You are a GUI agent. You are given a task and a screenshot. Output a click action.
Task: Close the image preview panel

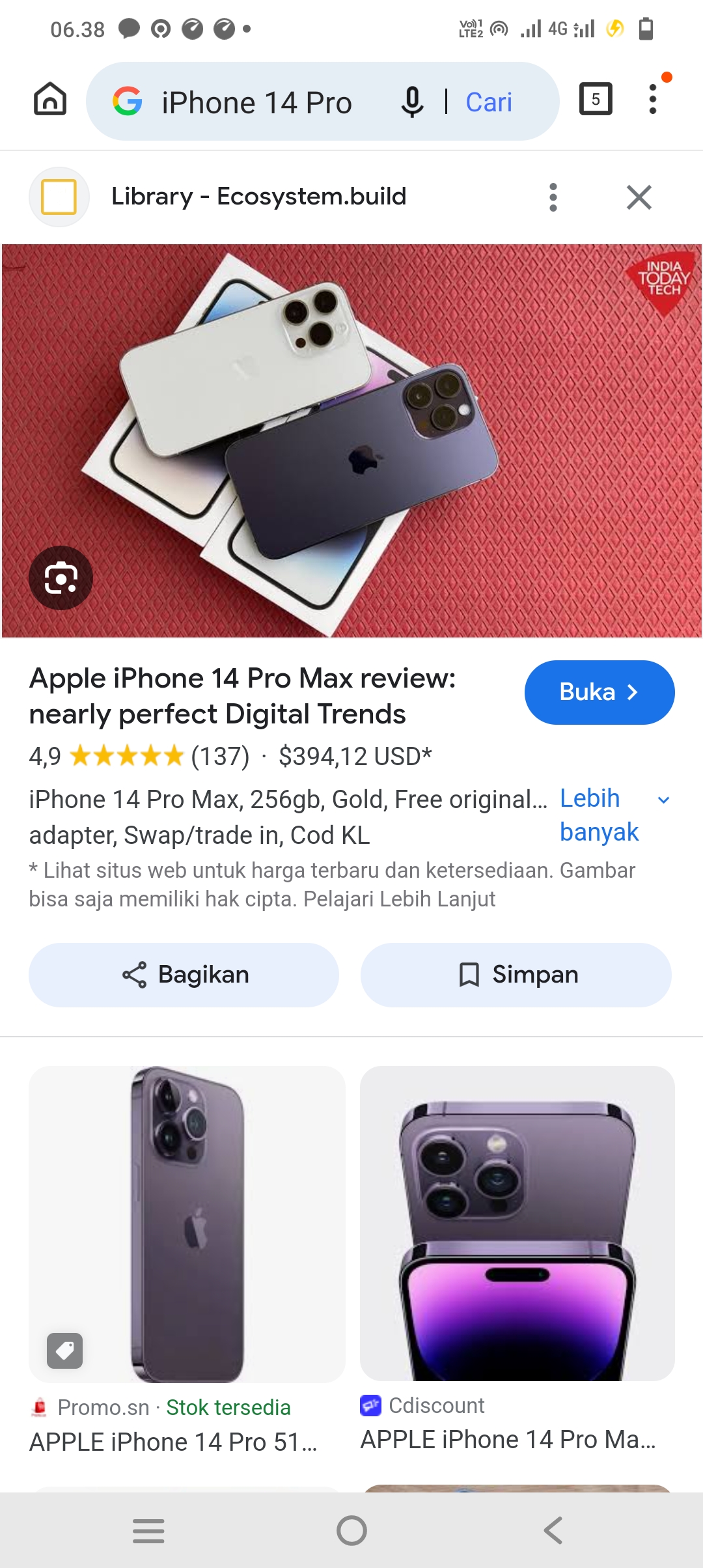(639, 197)
